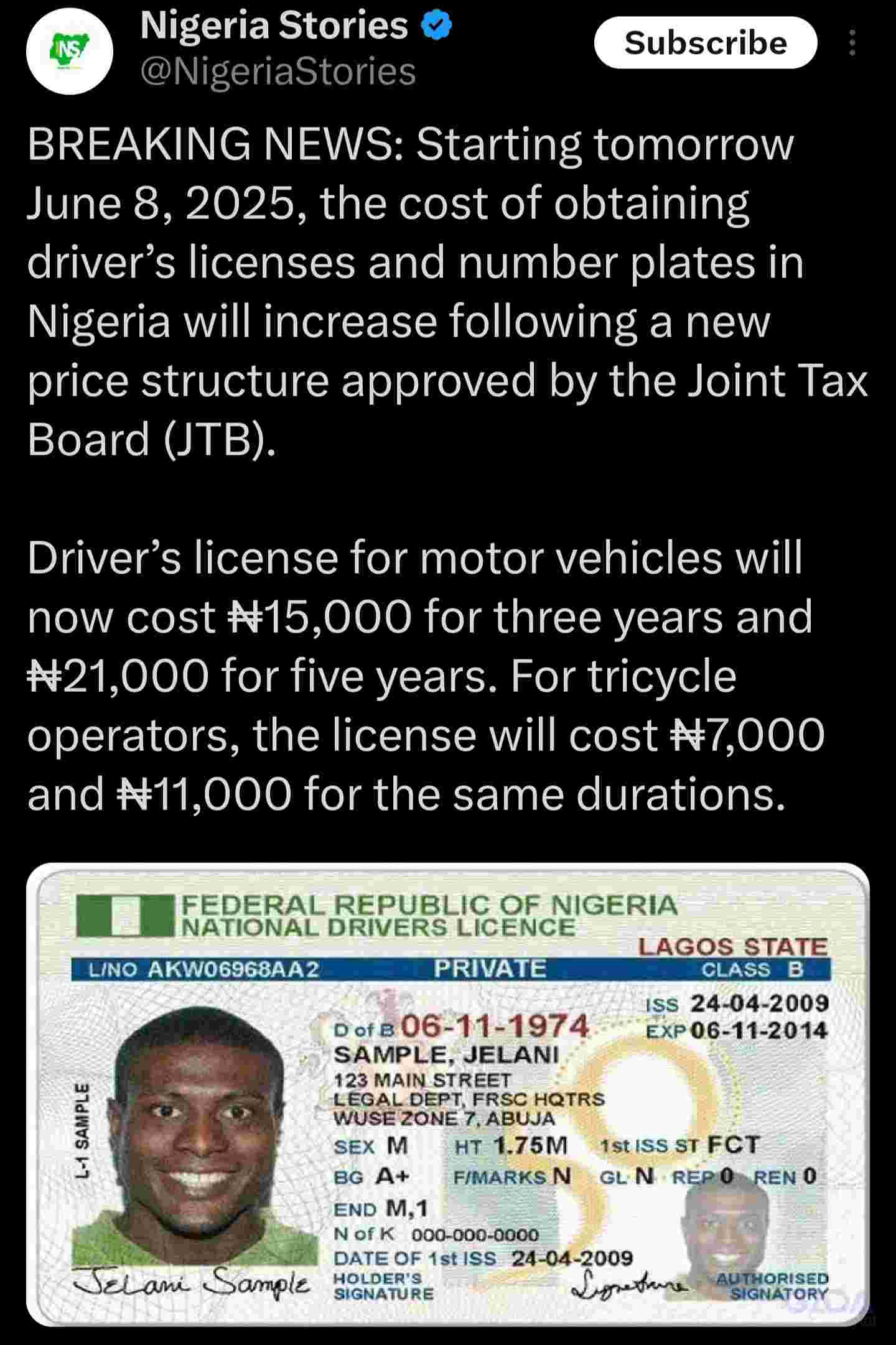Open the attached driver's licence image
This screenshot has width=896, height=1345.
(x=447, y=1096)
